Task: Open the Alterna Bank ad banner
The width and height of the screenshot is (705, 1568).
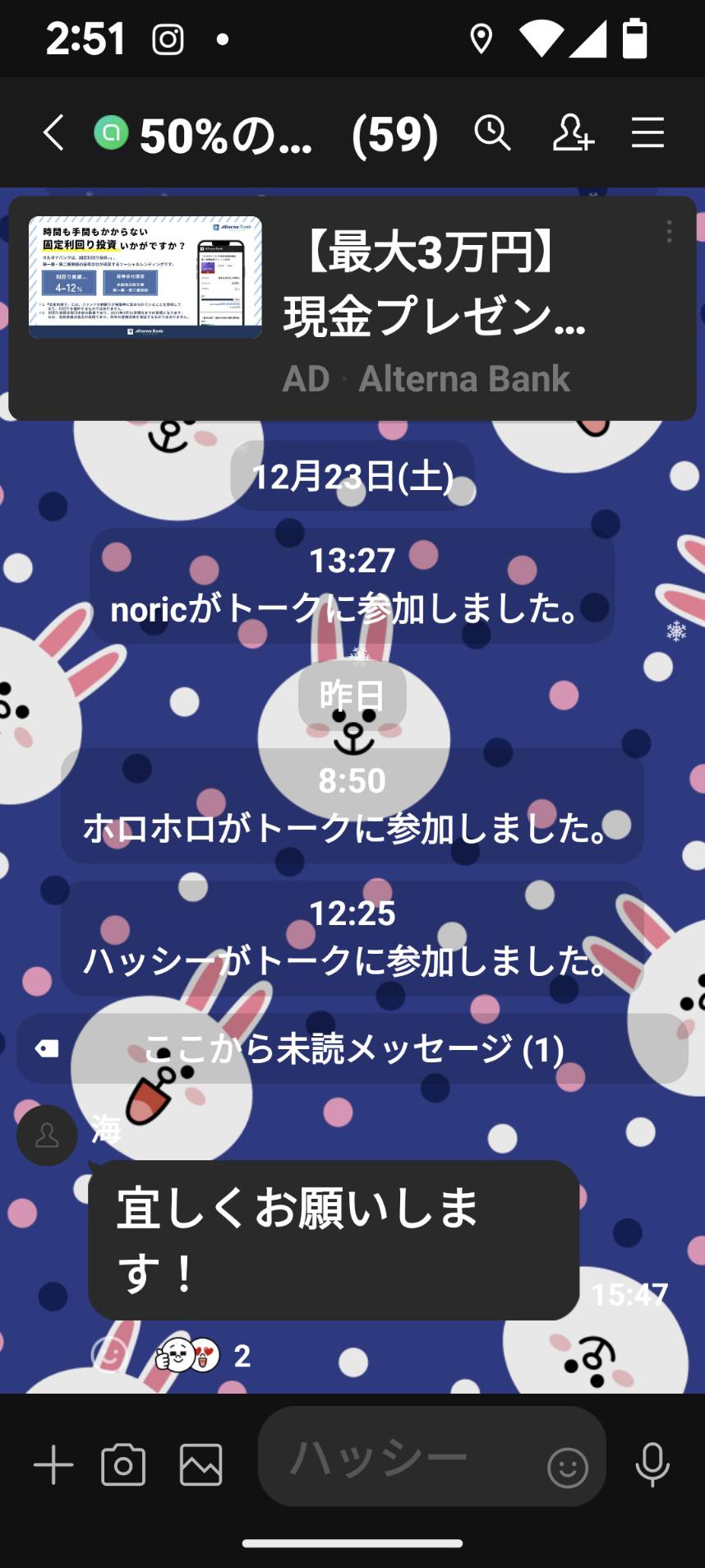Action: pos(352,308)
